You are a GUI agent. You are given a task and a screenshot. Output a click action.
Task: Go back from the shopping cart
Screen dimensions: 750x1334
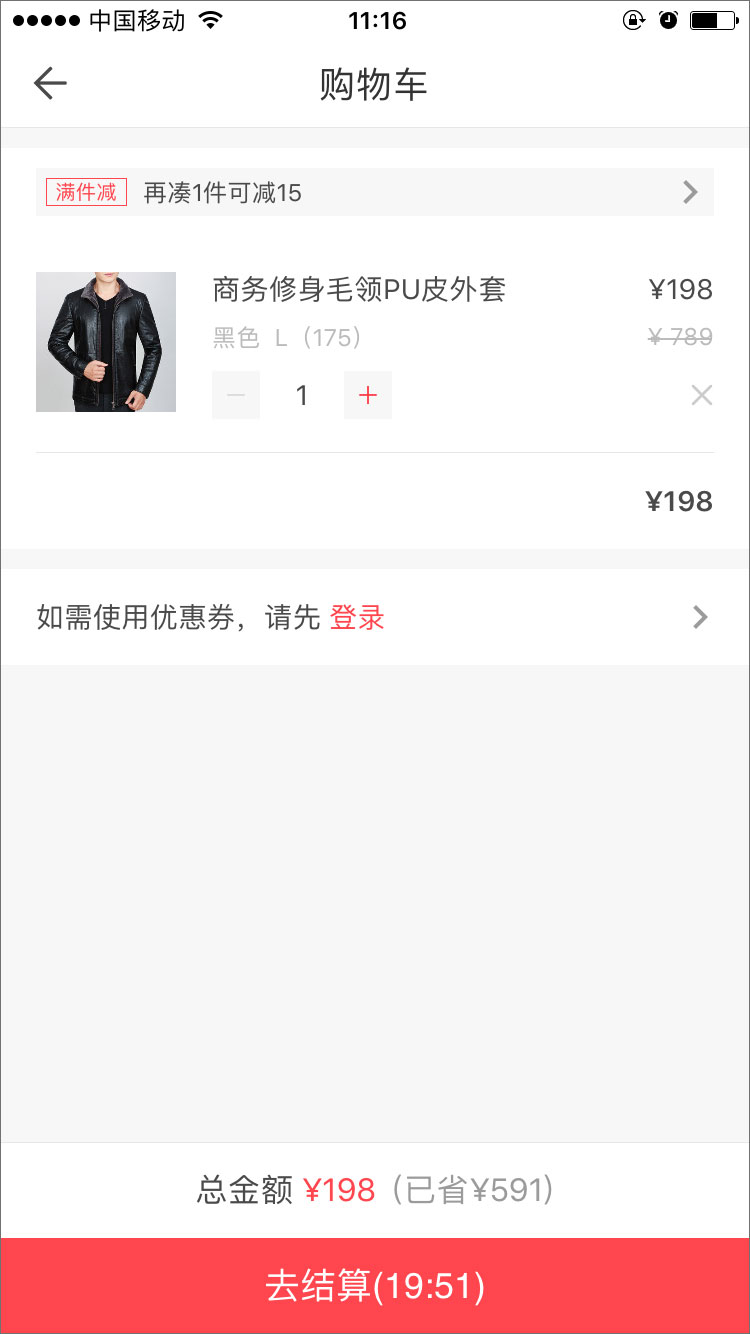[x=50, y=84]
